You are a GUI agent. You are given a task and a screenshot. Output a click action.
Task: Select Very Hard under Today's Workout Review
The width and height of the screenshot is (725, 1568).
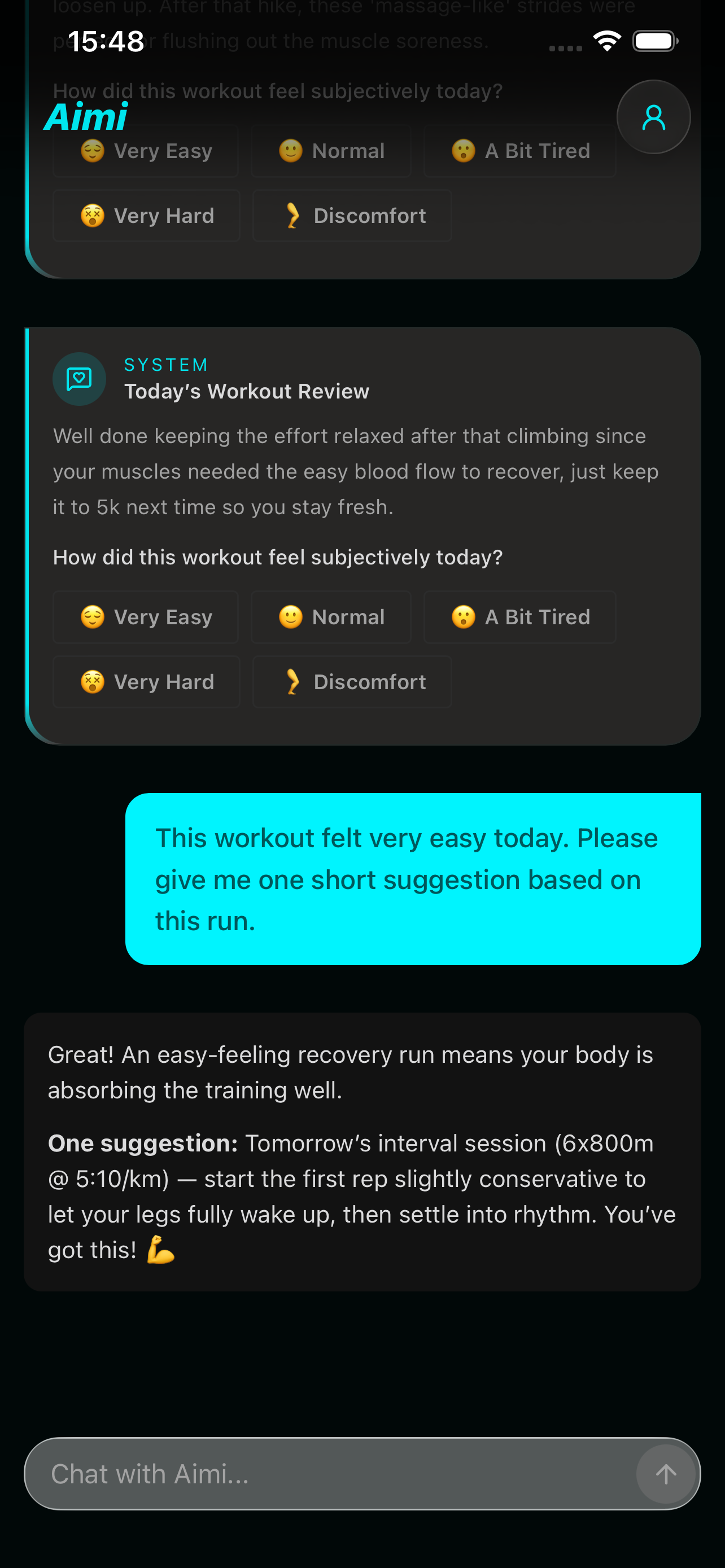coord(147,682)
